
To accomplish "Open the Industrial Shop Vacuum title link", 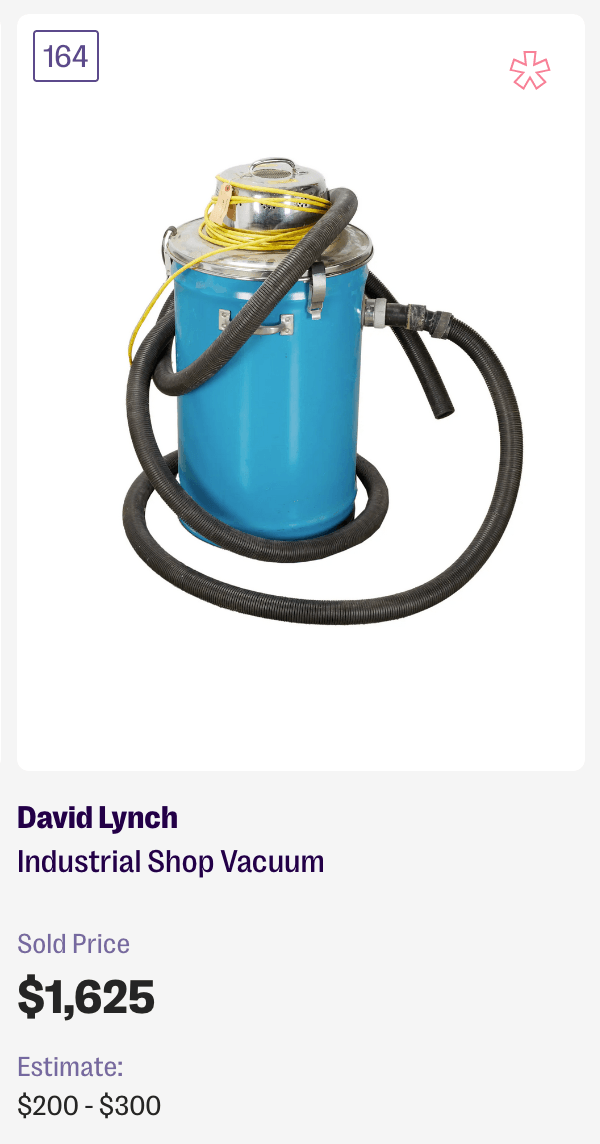I will pyautogui.click(x=171, y=861).
